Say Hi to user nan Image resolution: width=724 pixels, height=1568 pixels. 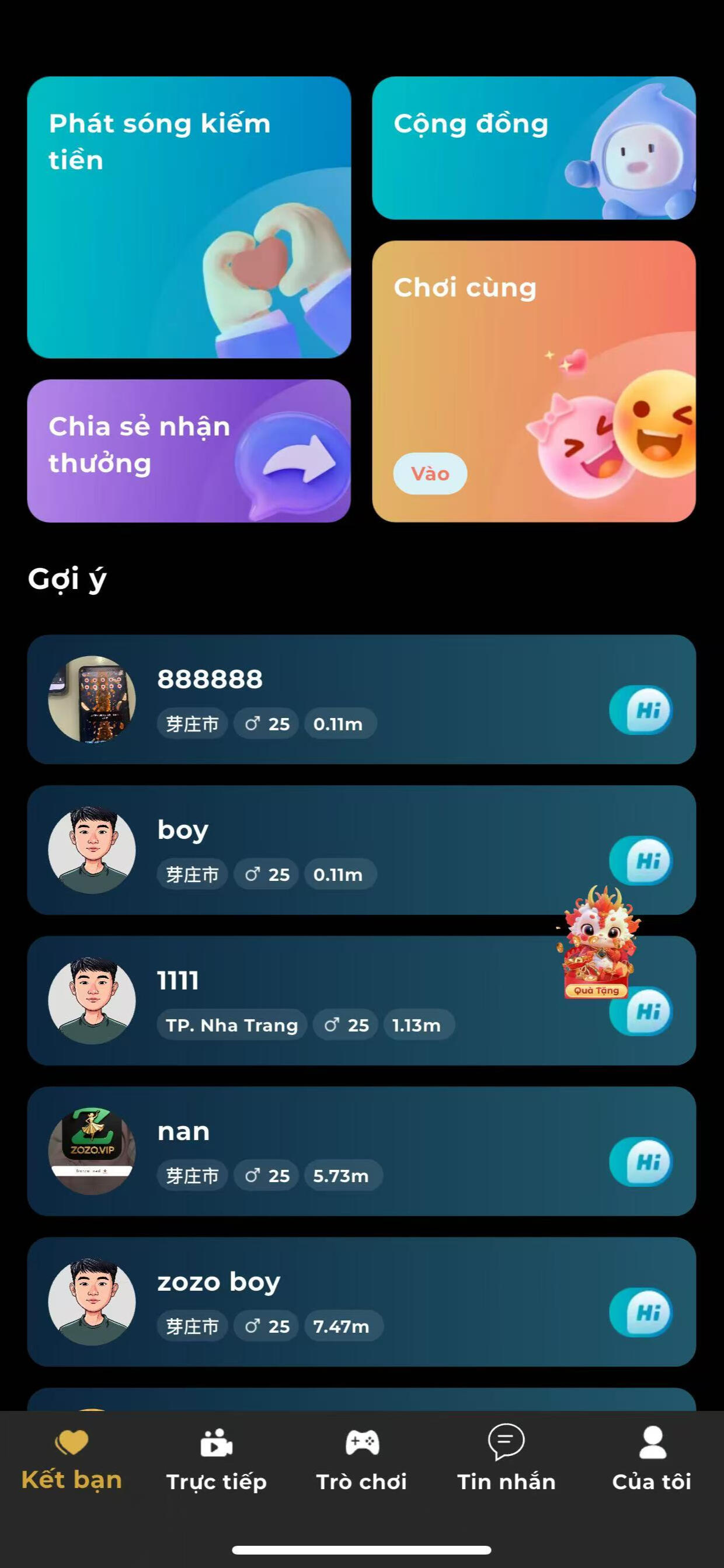[641, 1161]
